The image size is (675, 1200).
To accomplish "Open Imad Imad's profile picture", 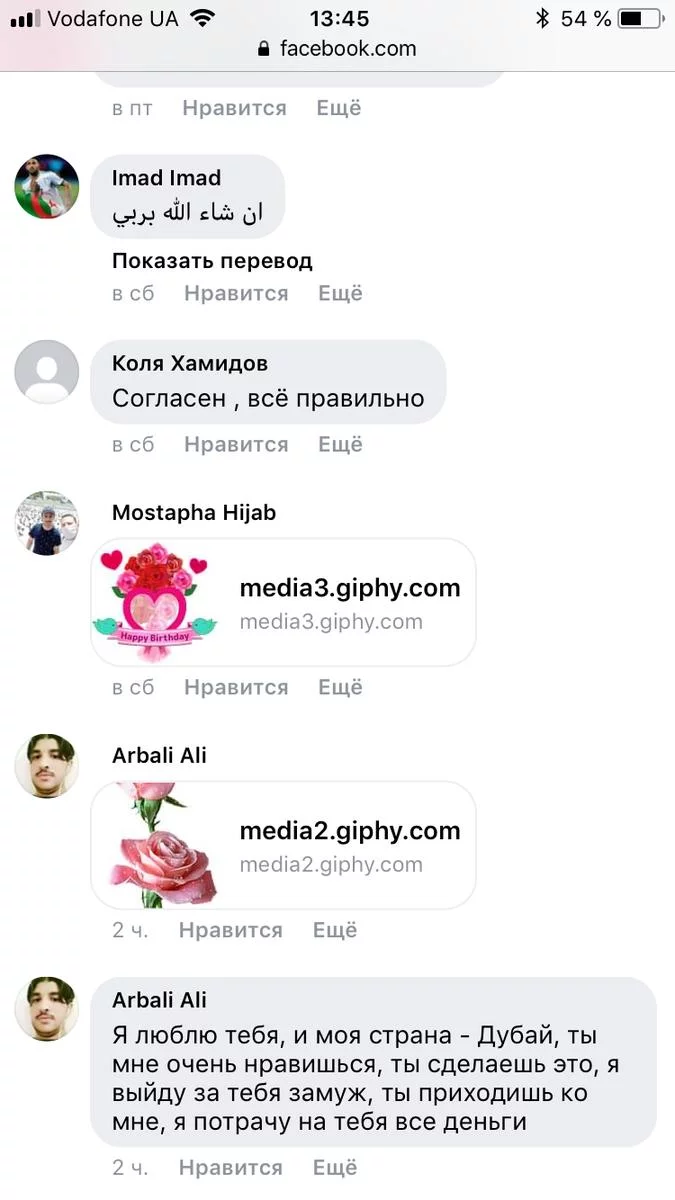I will pos(46,186).
